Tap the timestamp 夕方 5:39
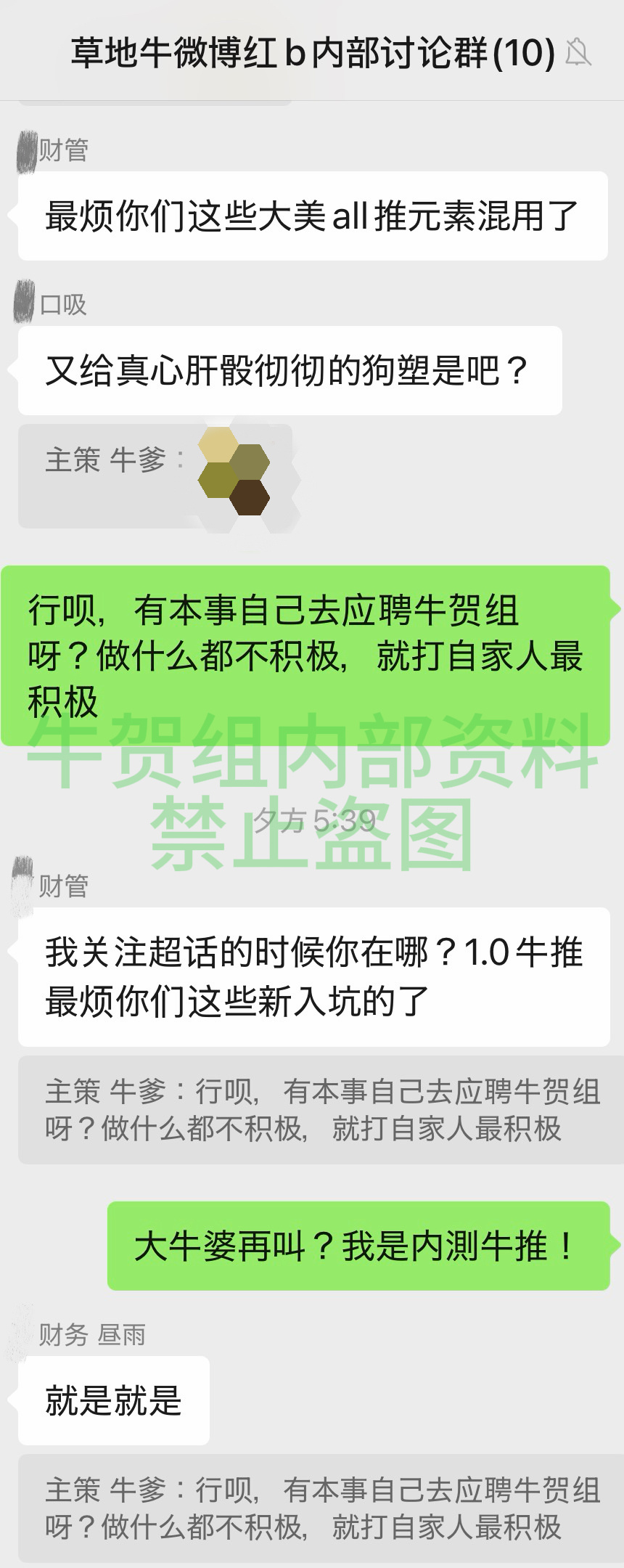 pos(312,818)
